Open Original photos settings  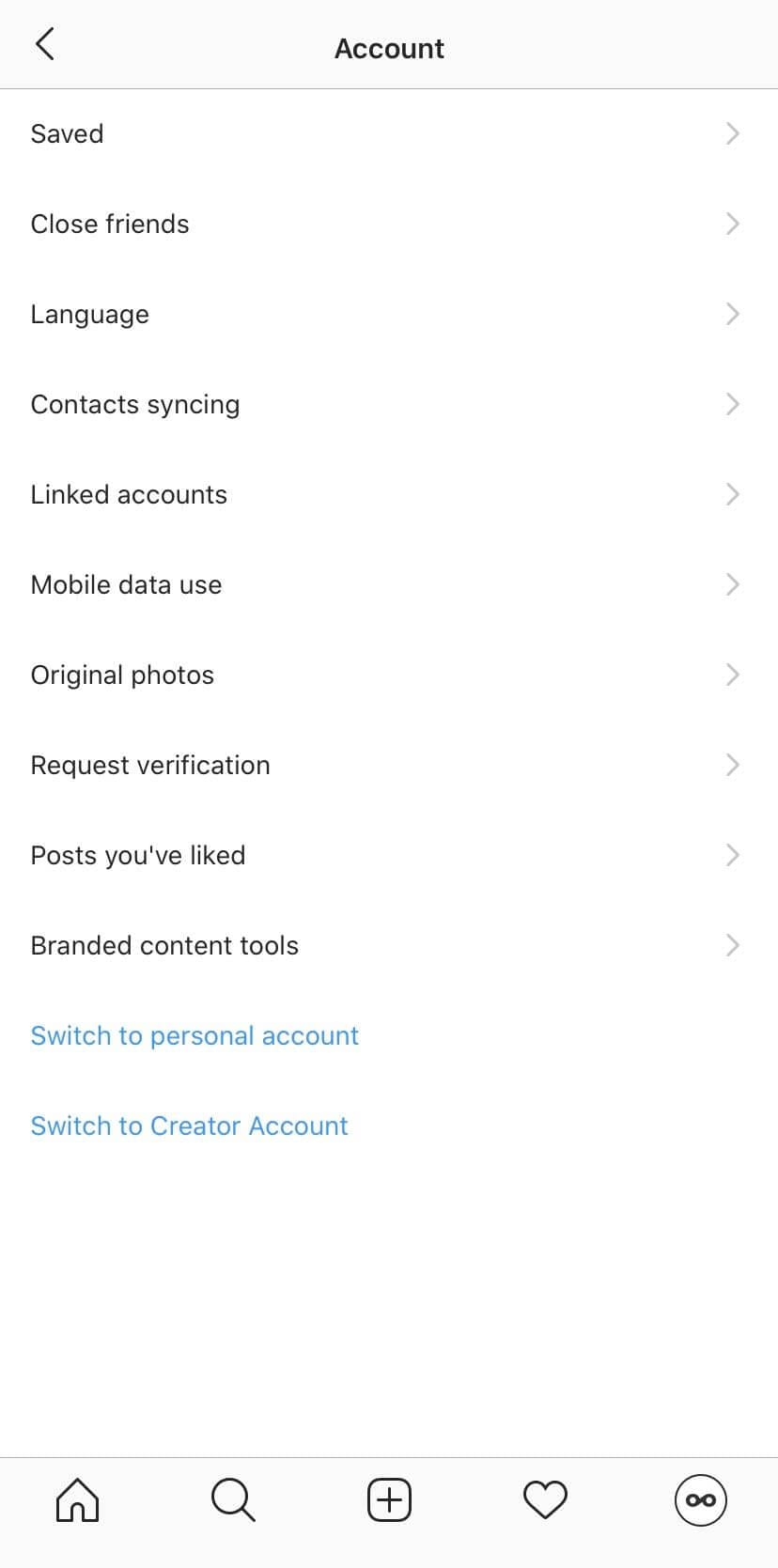(389, 675)
